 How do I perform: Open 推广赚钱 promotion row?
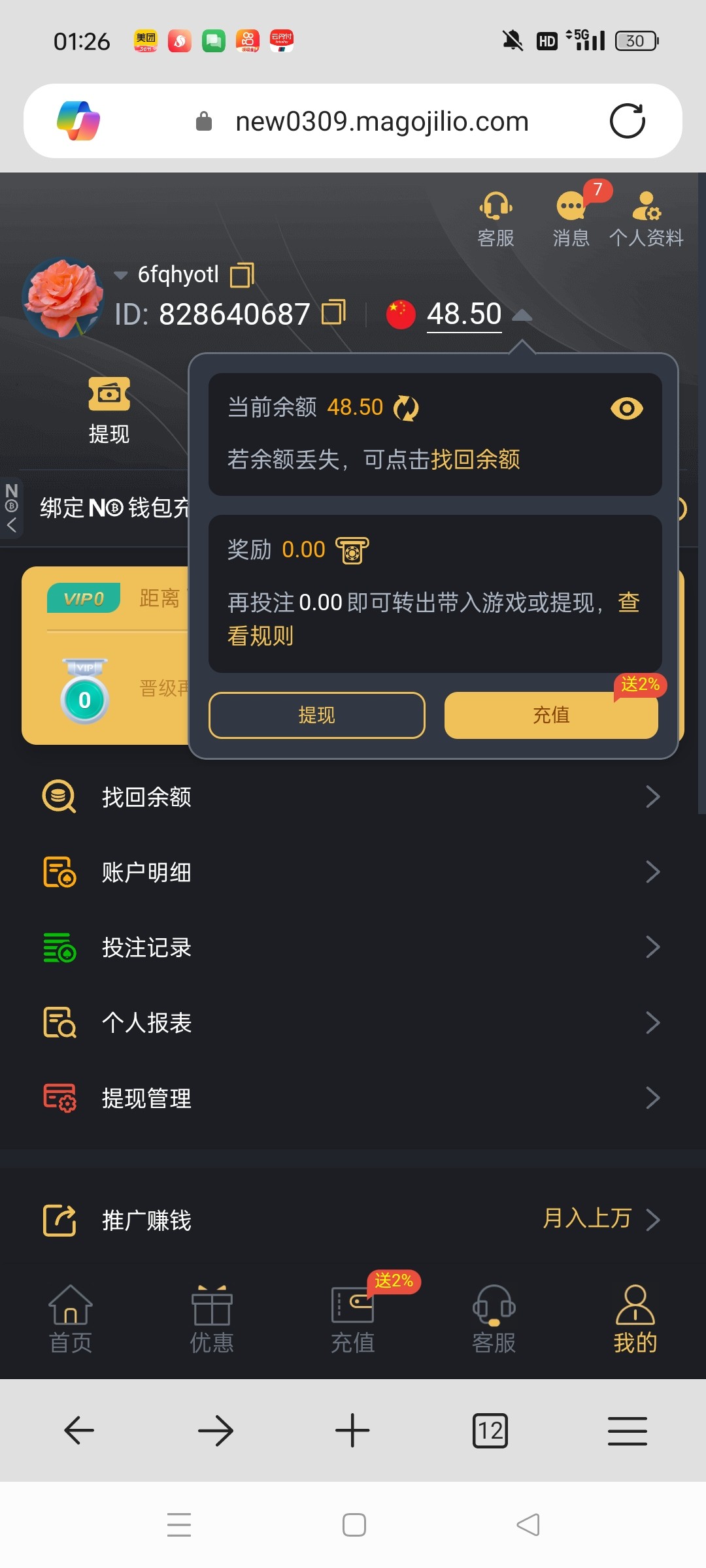pos(353,1220)
